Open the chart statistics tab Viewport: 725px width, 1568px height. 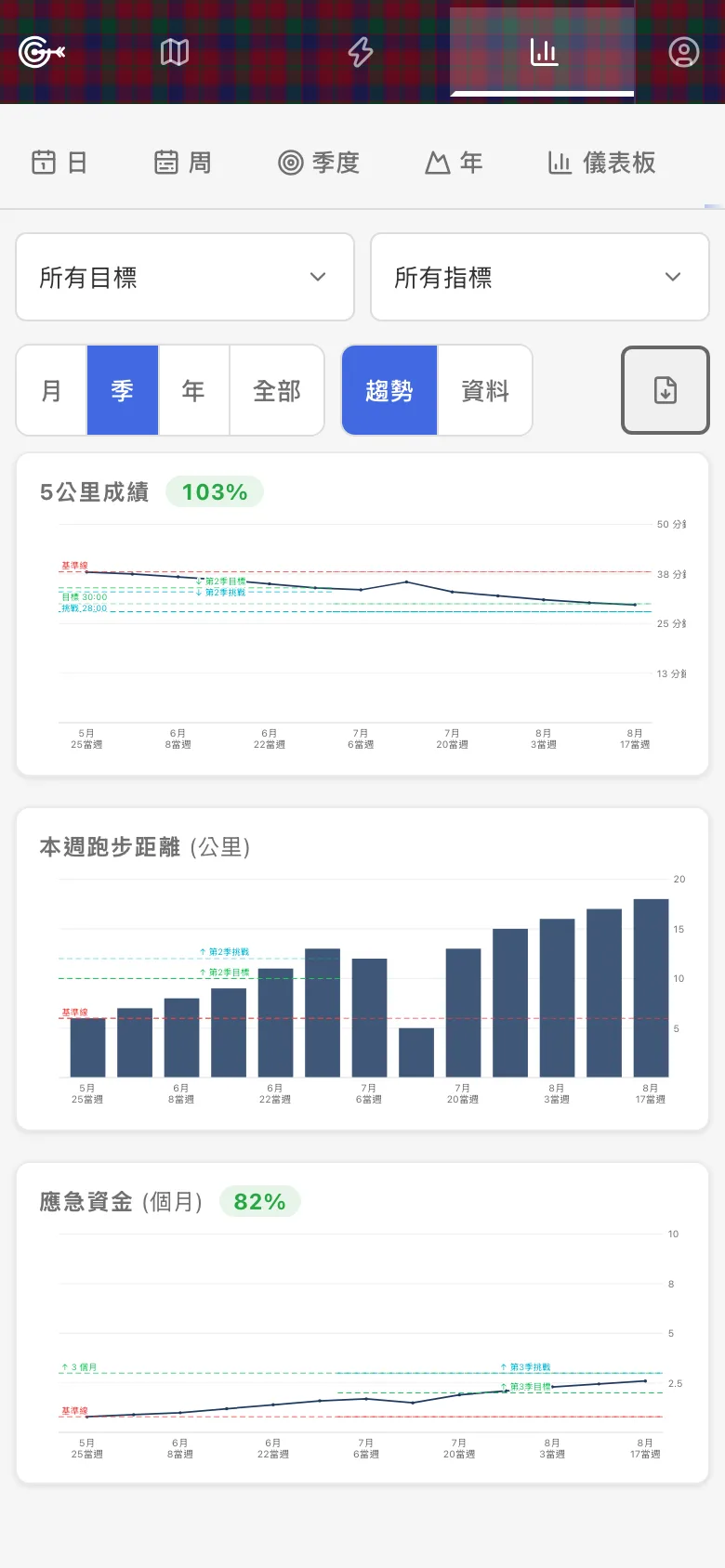(x=543, y=52)
